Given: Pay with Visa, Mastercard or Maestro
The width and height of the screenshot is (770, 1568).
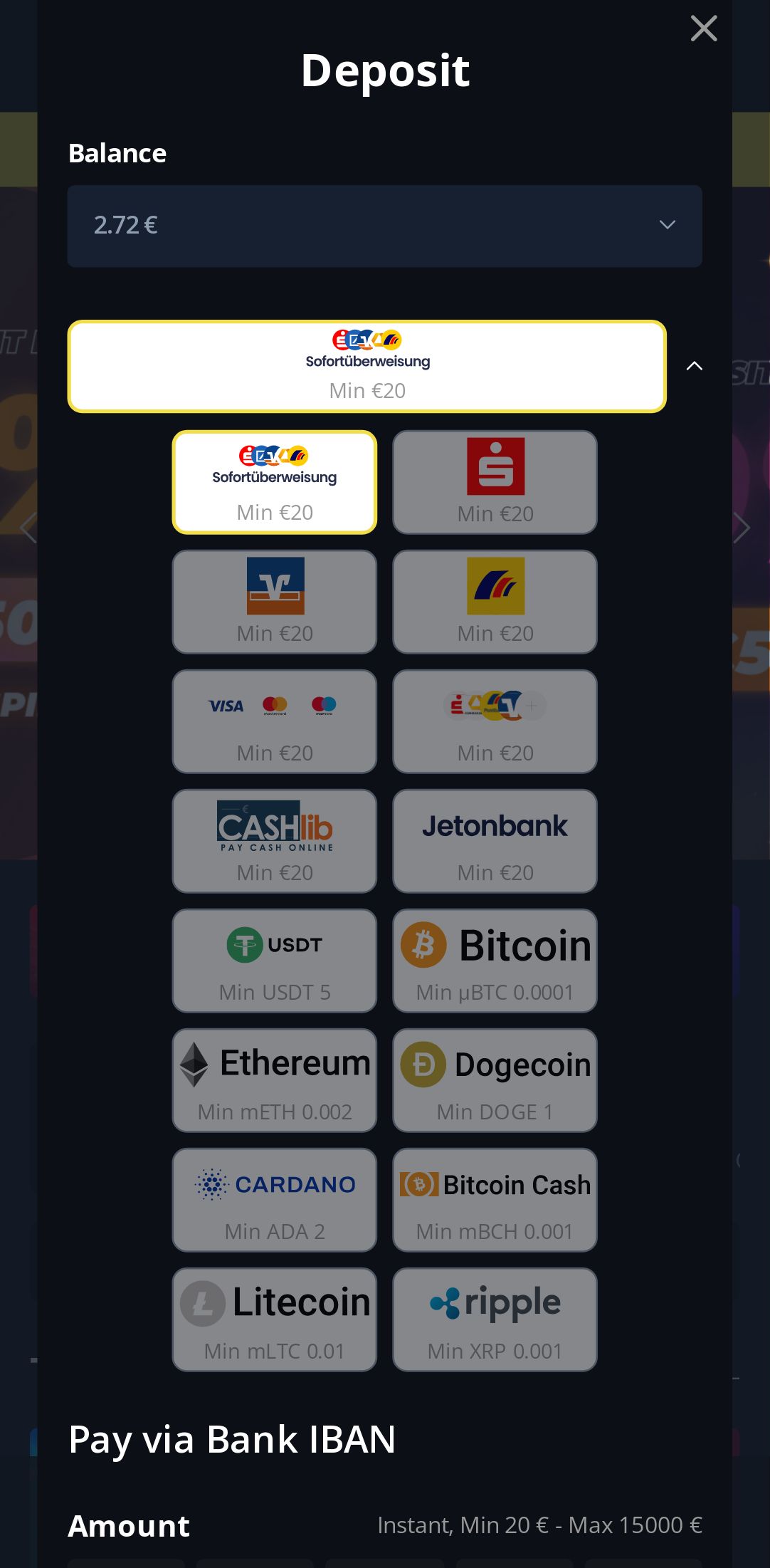Looking at the screenshot, I should point(275,721).
